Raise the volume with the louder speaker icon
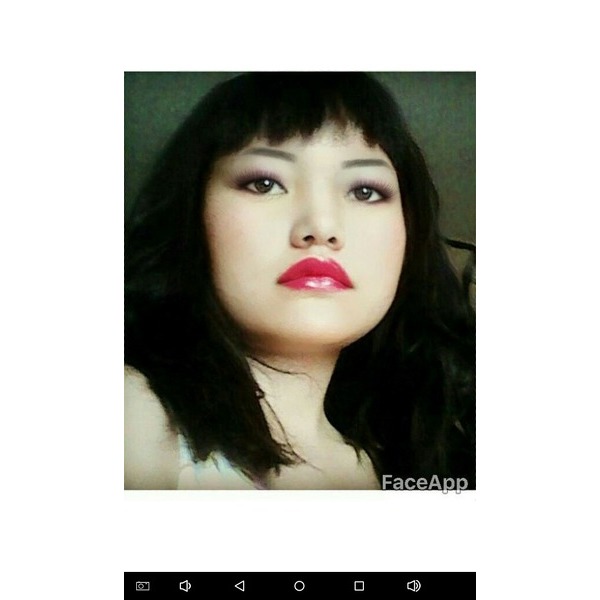Image resolution: width=600 pixels, height=600 pixels. tap(414, 586)
